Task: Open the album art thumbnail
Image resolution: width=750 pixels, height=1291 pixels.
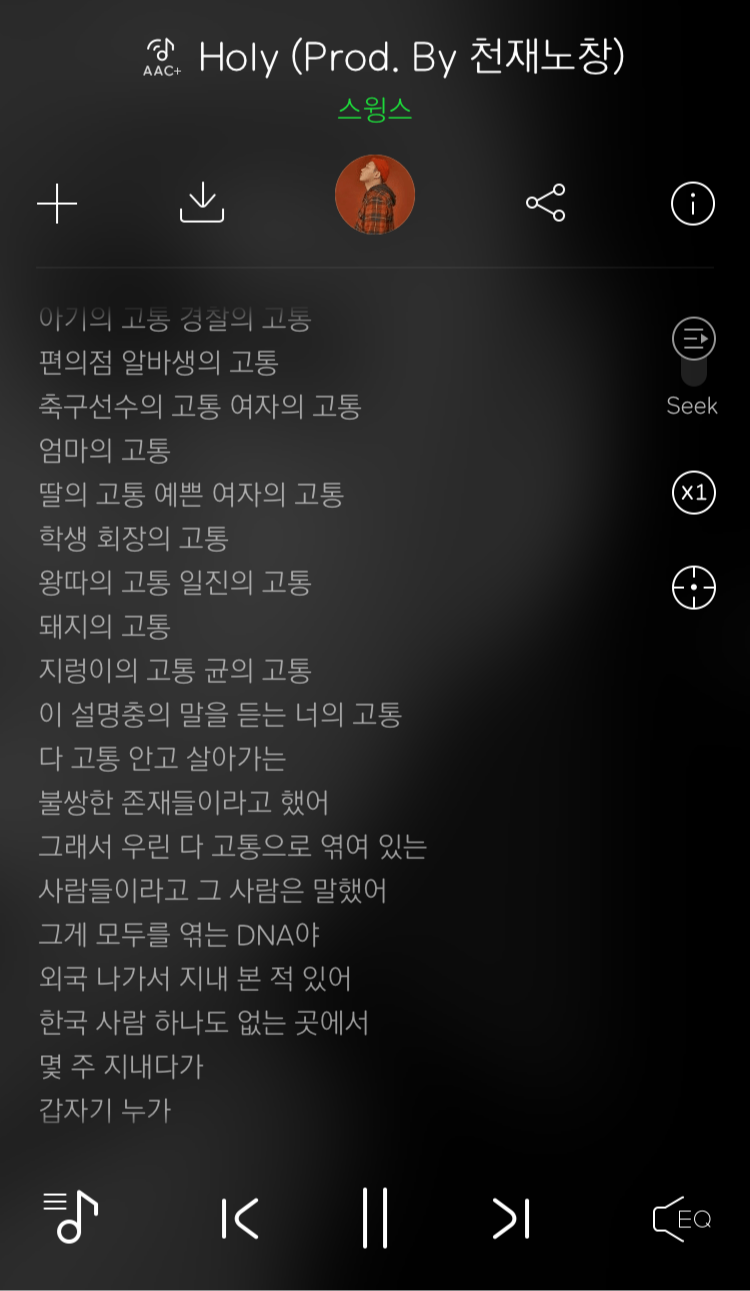Action: click(375, 195)
